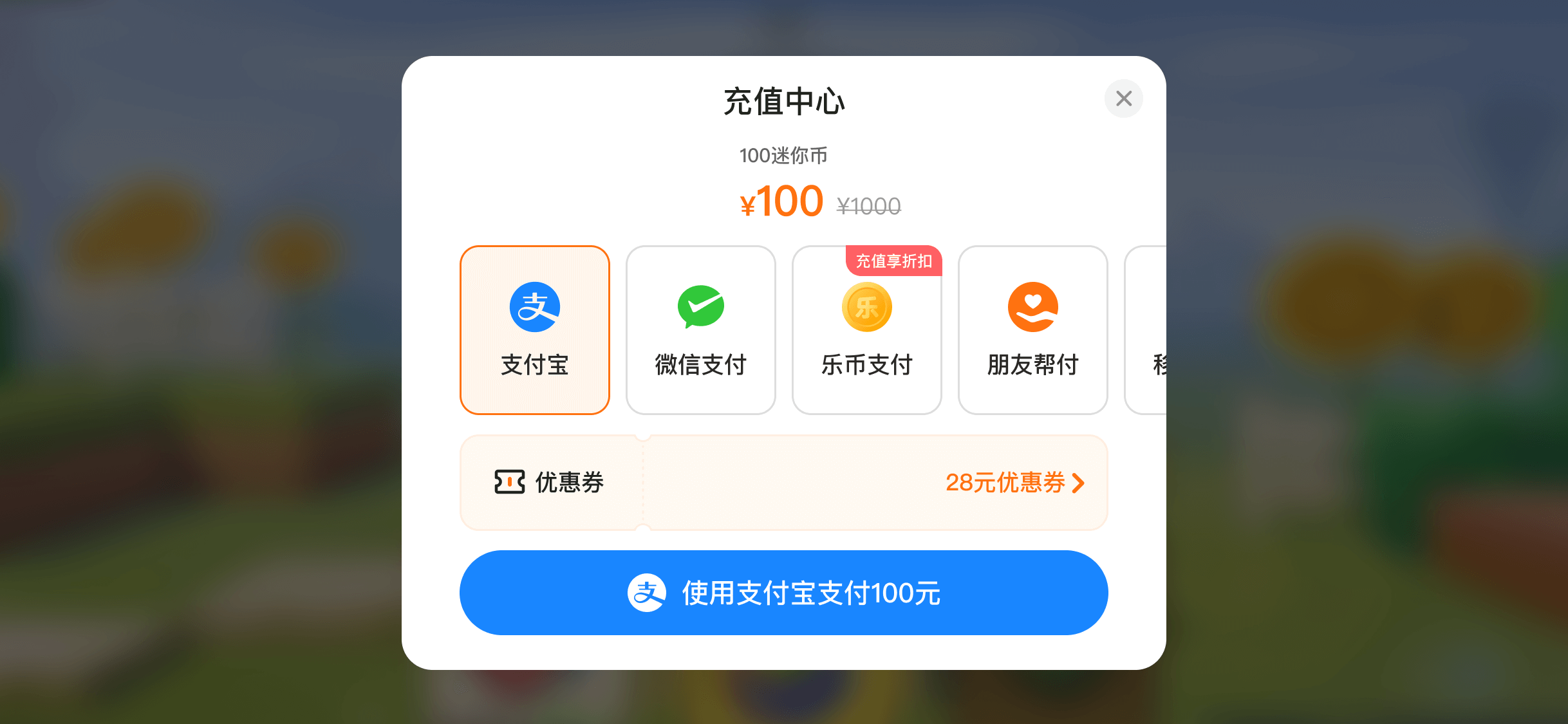Open the 28元优惠券 coupon selector

(1014, 483)
